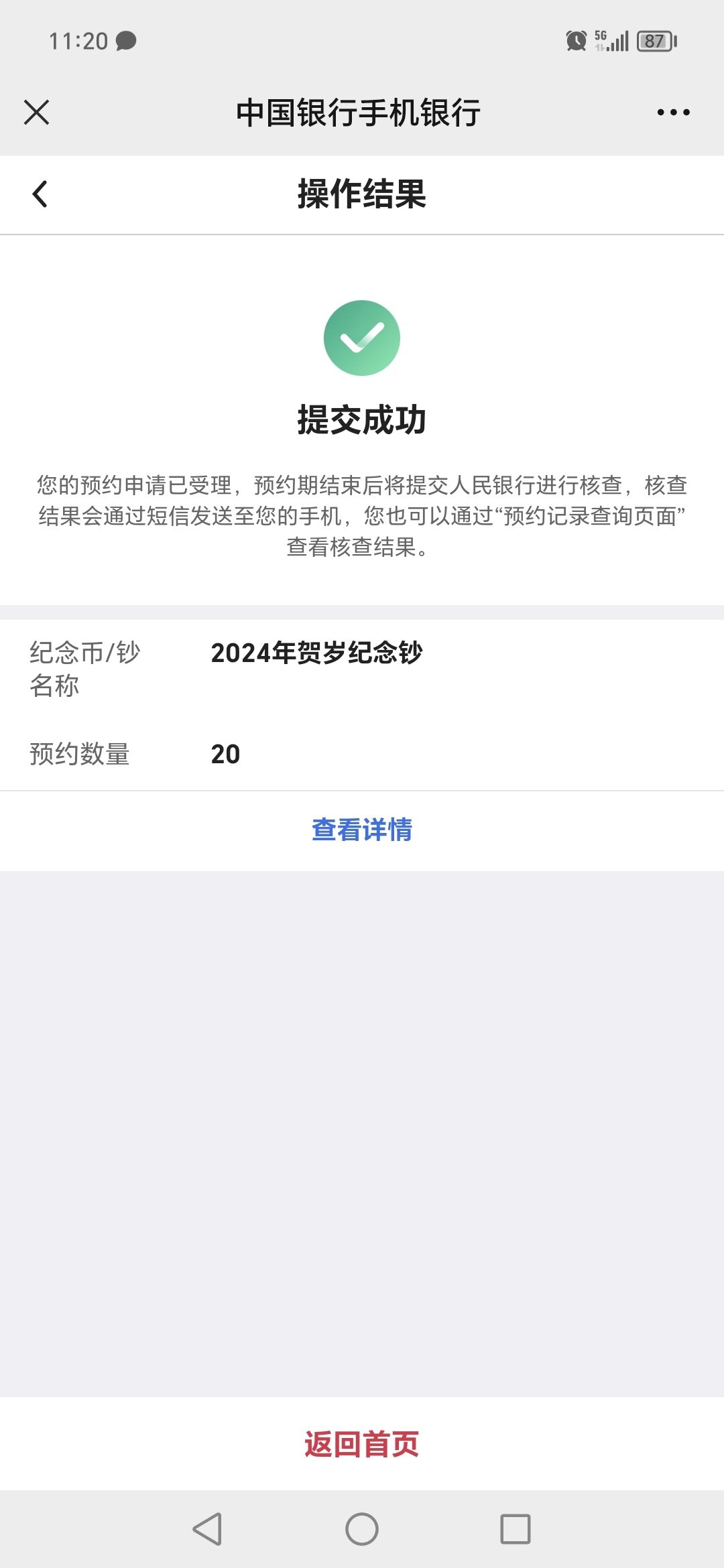
Task: Open 查看详情 link
Action: point(362,830)
